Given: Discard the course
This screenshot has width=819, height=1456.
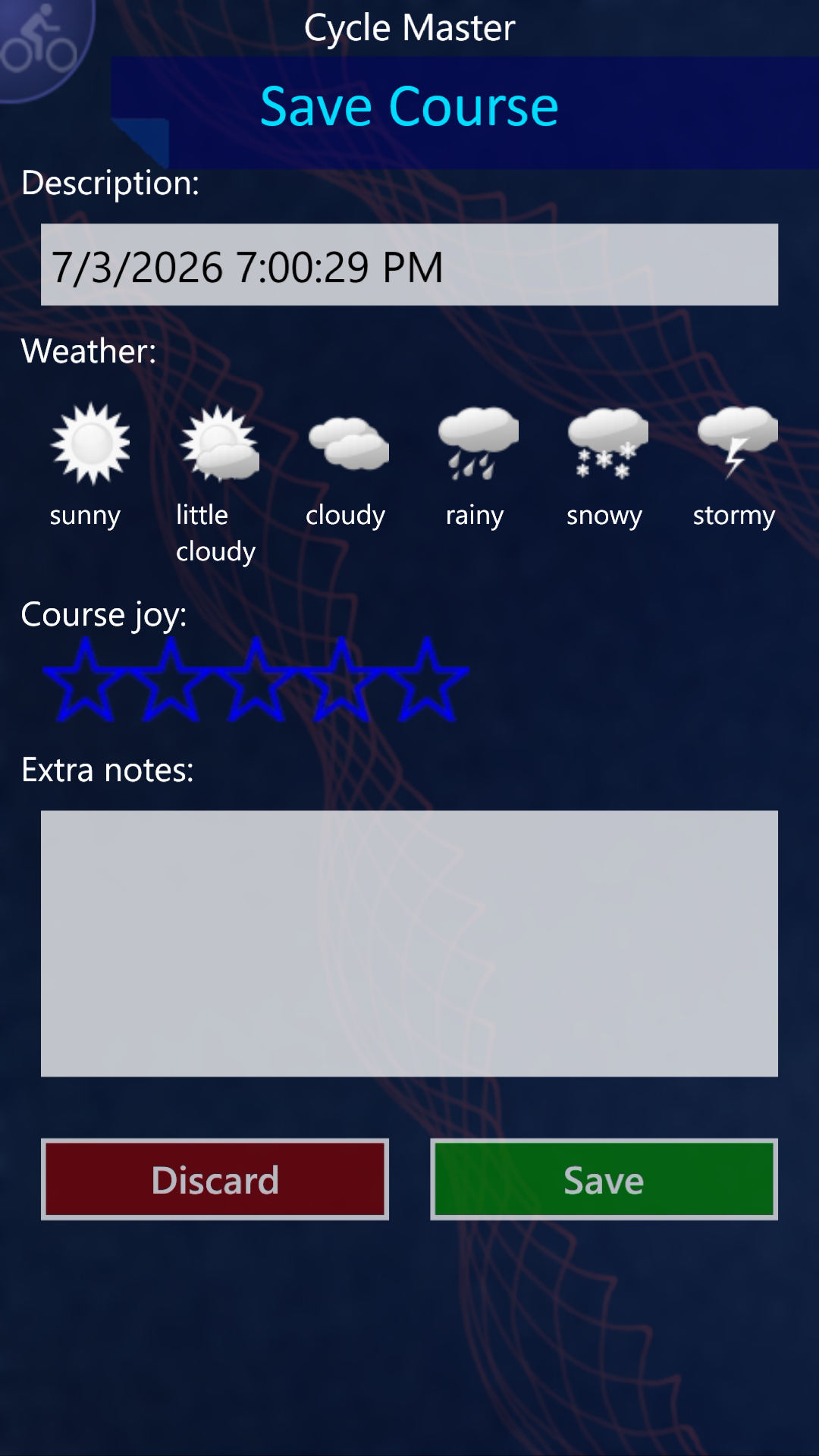Looking at the screenshot, I should [215, 1179].
